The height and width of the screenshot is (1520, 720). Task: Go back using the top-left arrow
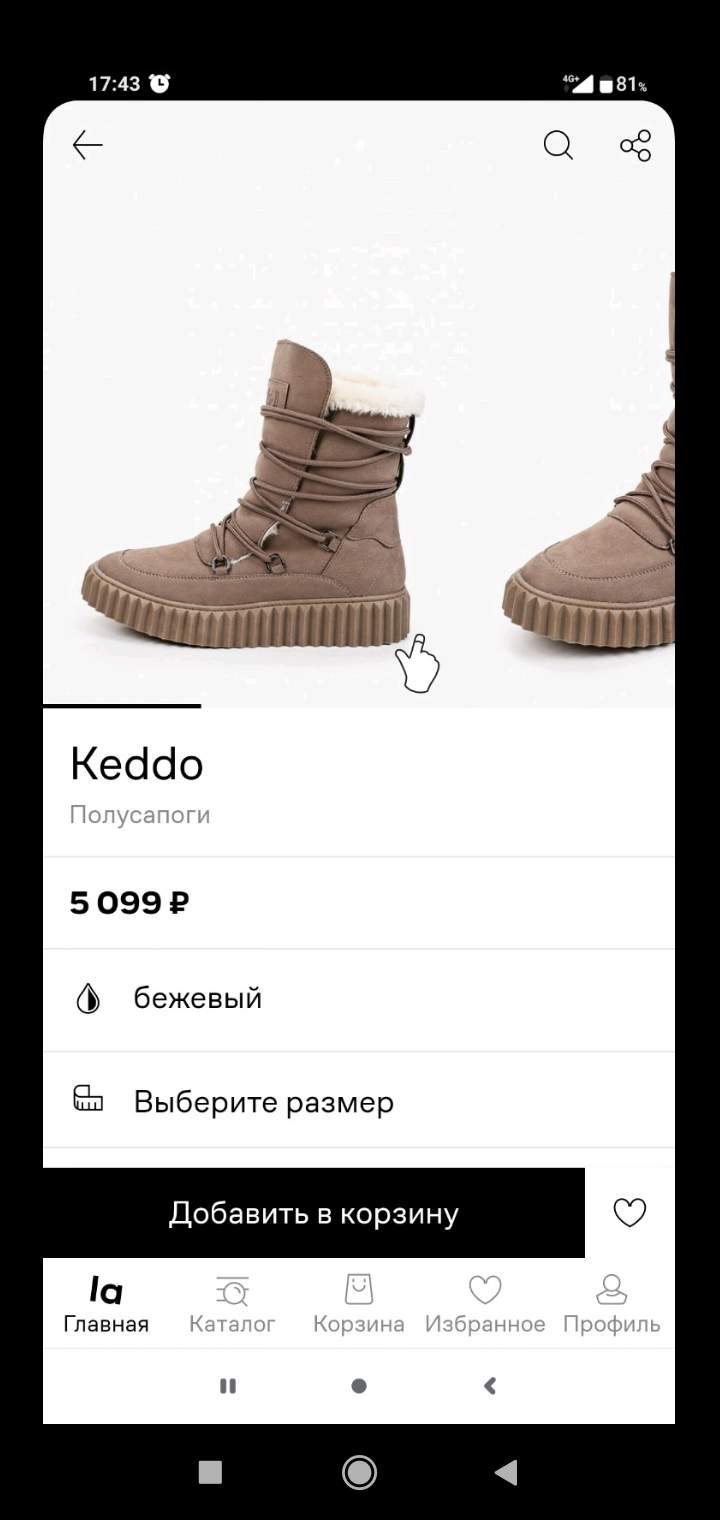88,146
